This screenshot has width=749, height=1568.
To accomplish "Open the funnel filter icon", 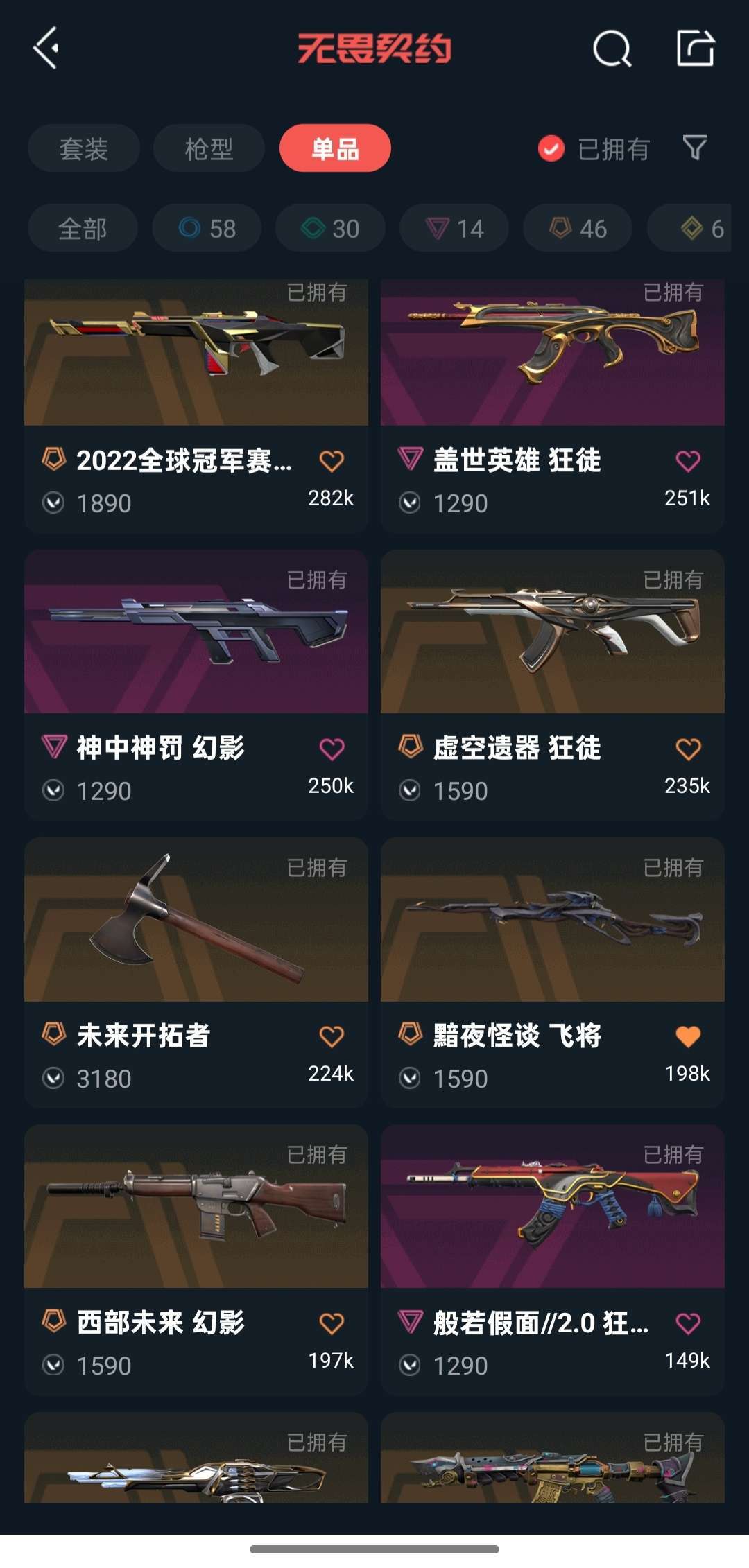I will click(x=695, y=148).
